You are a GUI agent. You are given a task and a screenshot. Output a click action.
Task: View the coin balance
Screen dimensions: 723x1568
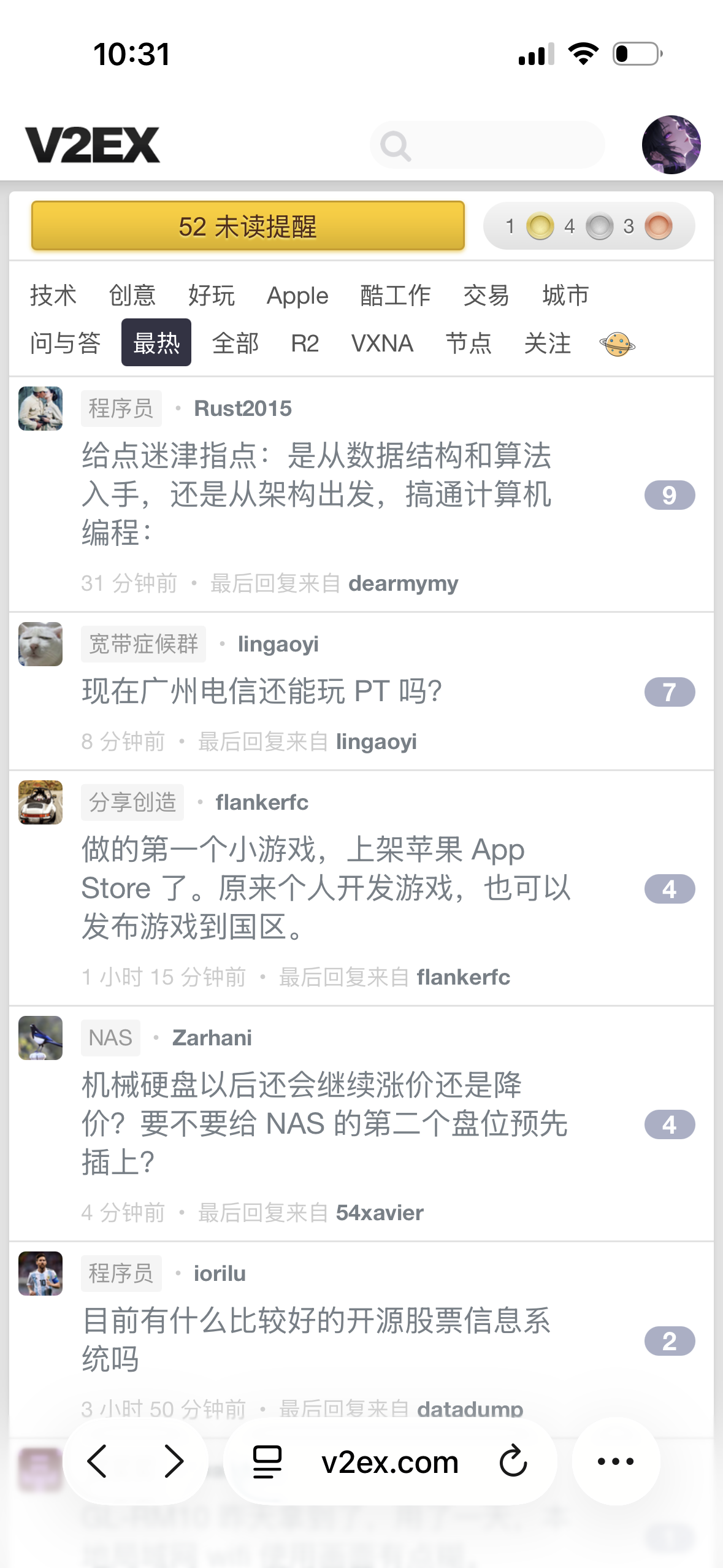(589, 226)
